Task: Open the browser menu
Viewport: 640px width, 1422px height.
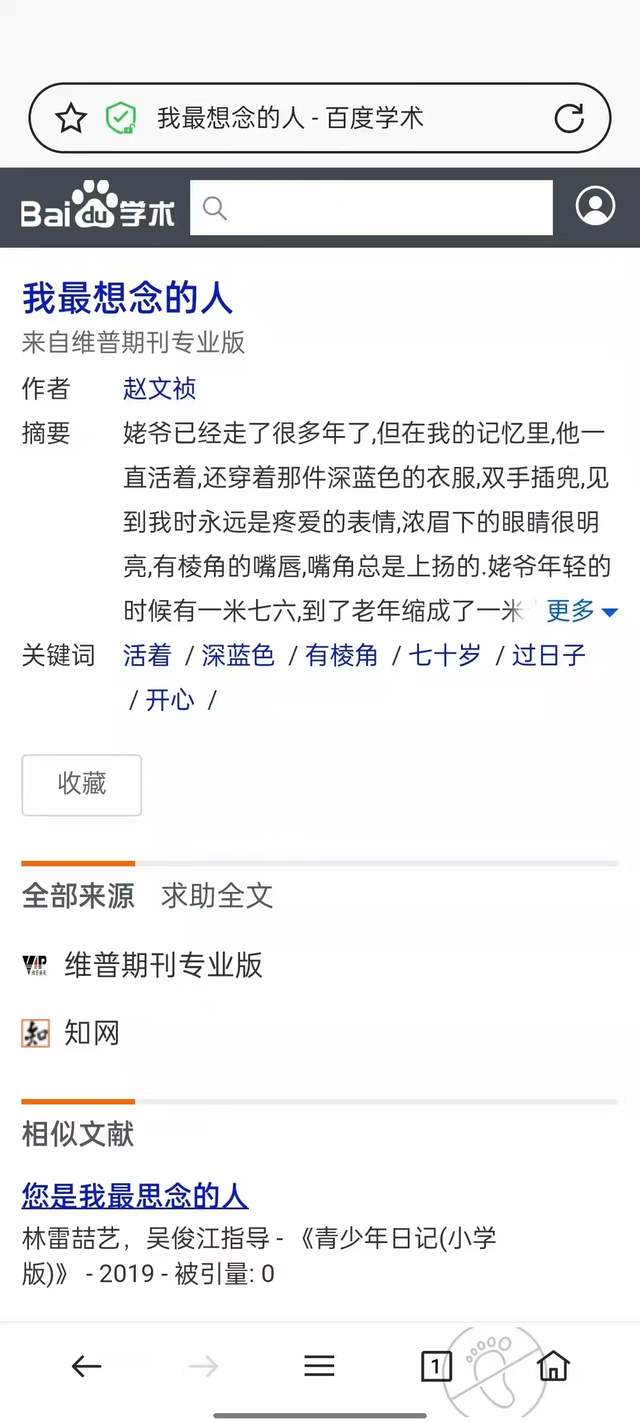Action: pyautogui.click(x=319, y=1367)
